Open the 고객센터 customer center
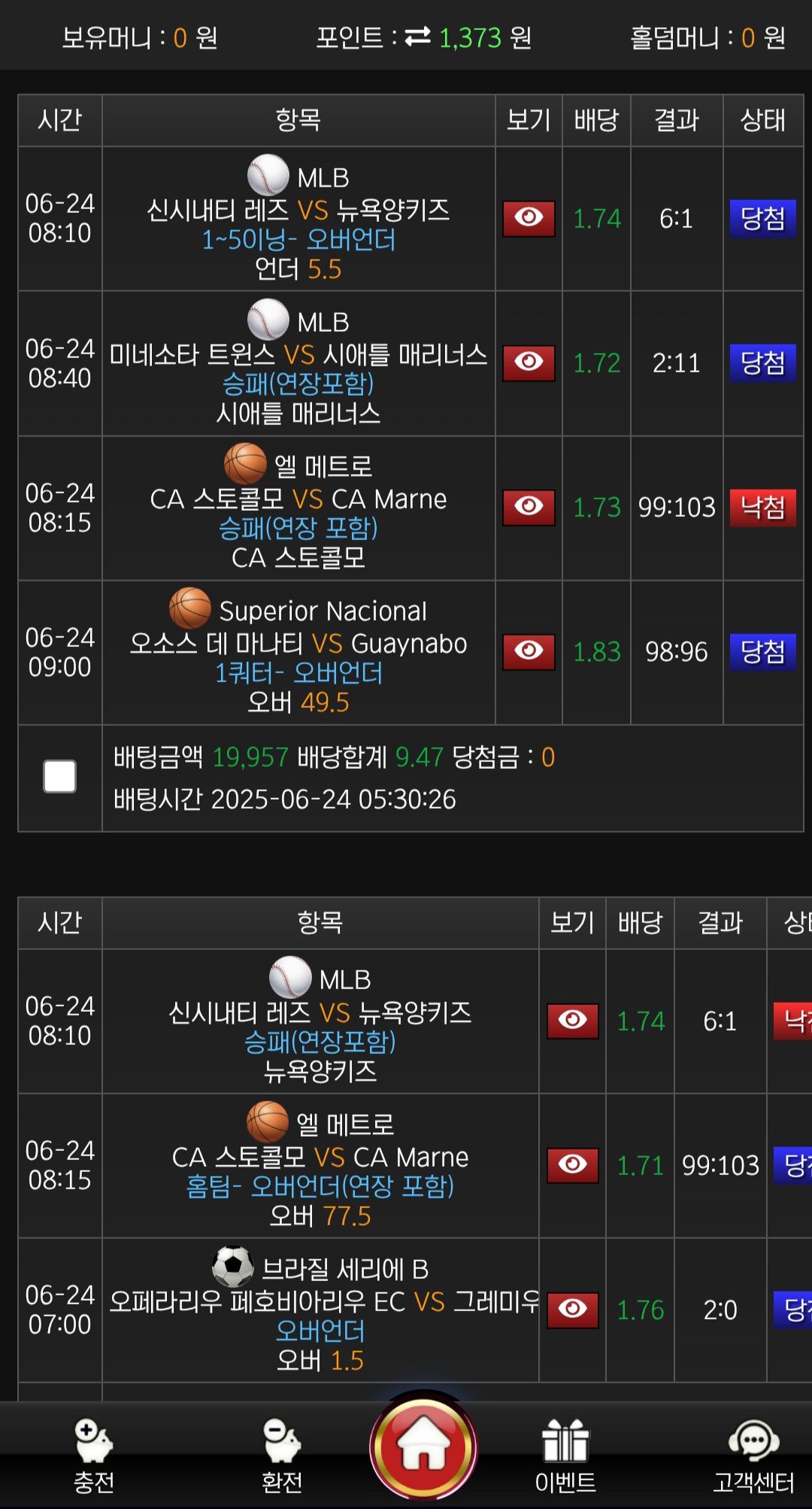 coord(753,1455)
